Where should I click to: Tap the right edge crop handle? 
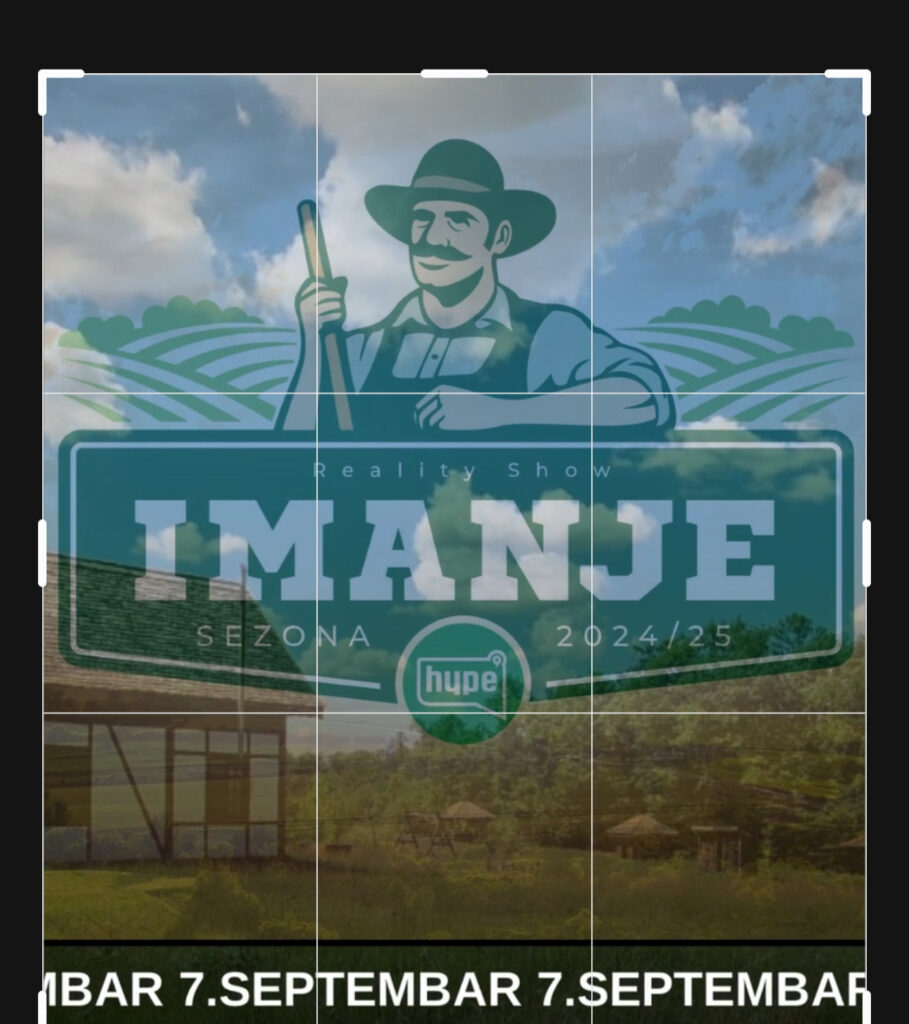(865, 553)
